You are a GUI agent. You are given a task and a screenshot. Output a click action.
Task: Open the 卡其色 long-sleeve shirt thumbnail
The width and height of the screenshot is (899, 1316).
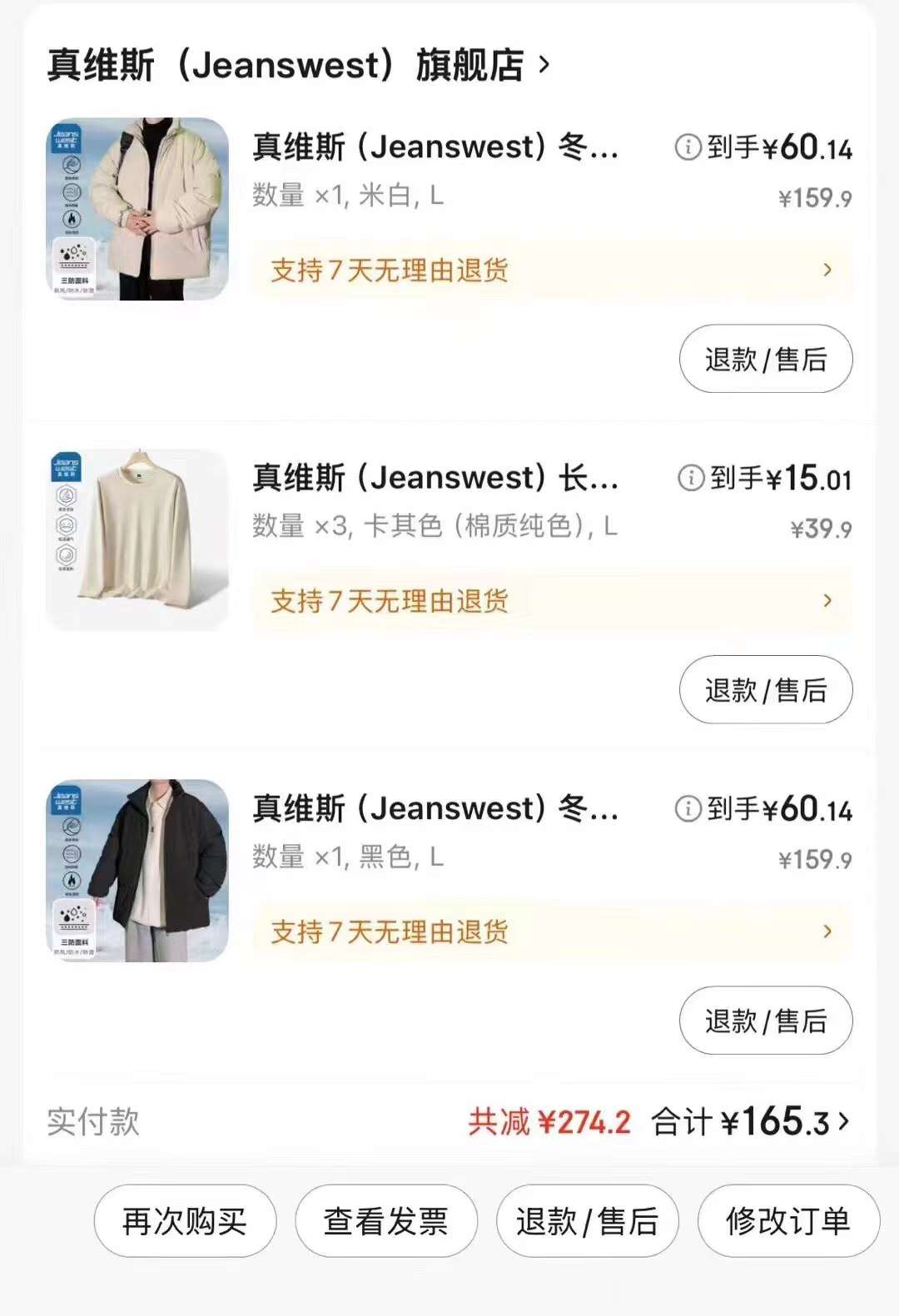(x=137, y=539)
